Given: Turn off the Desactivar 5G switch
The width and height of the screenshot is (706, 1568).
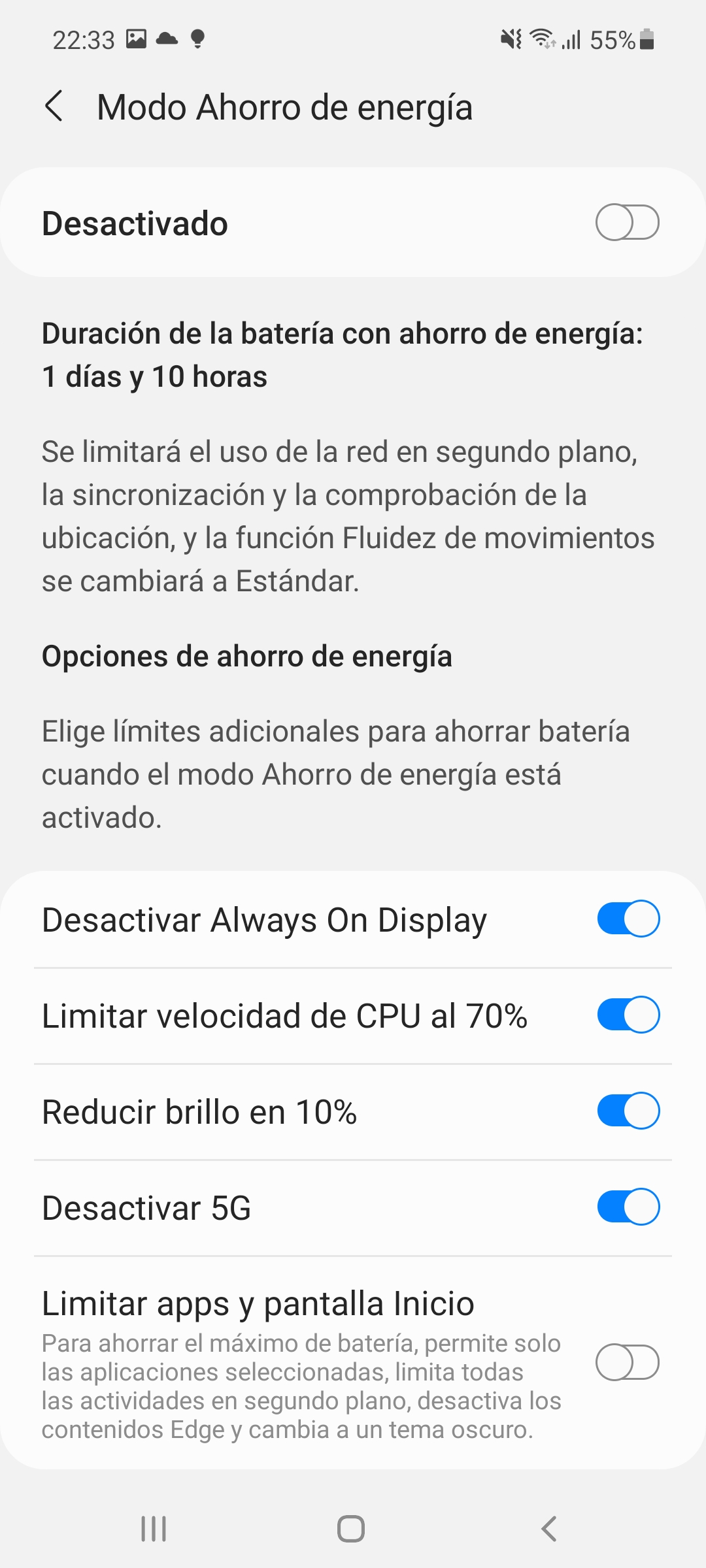Looking at the screenshot, I should [628, 1207].
